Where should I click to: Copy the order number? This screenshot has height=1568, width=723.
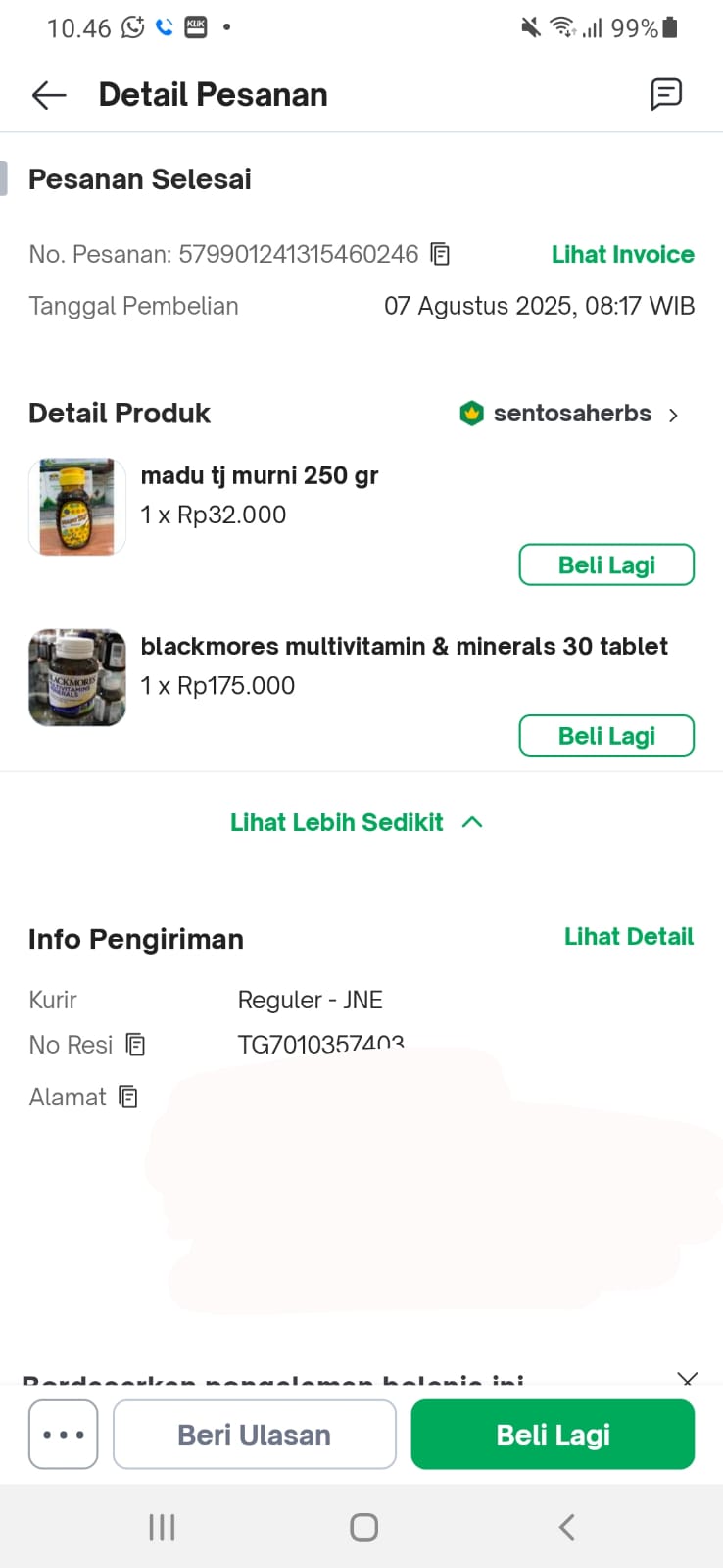[x=441, y=255]
